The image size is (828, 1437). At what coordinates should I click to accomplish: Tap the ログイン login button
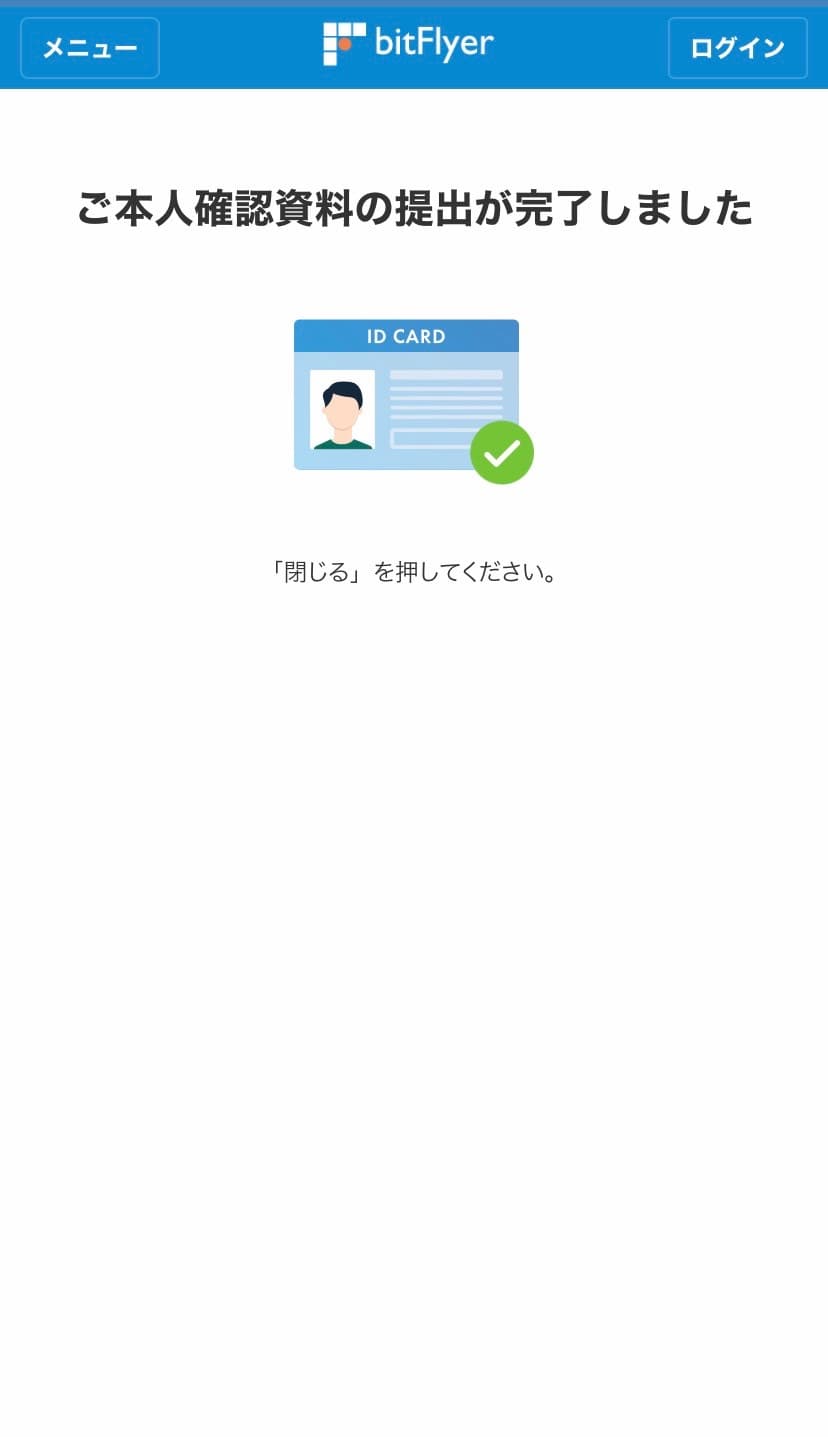[x=737, y=48]
